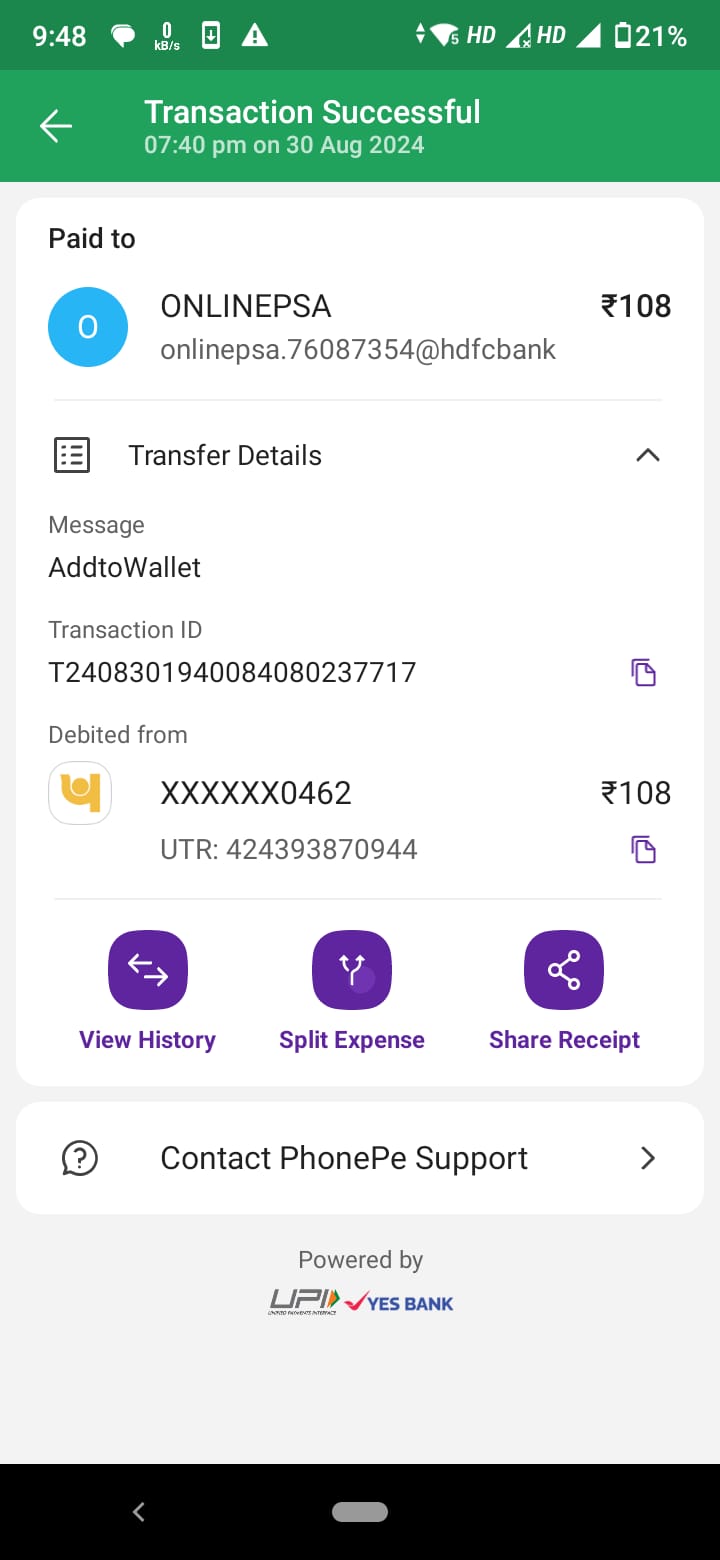Viewport: 720px width, 1560px height.
Task: Collapse the Transfer Details section
Action: 647,455
